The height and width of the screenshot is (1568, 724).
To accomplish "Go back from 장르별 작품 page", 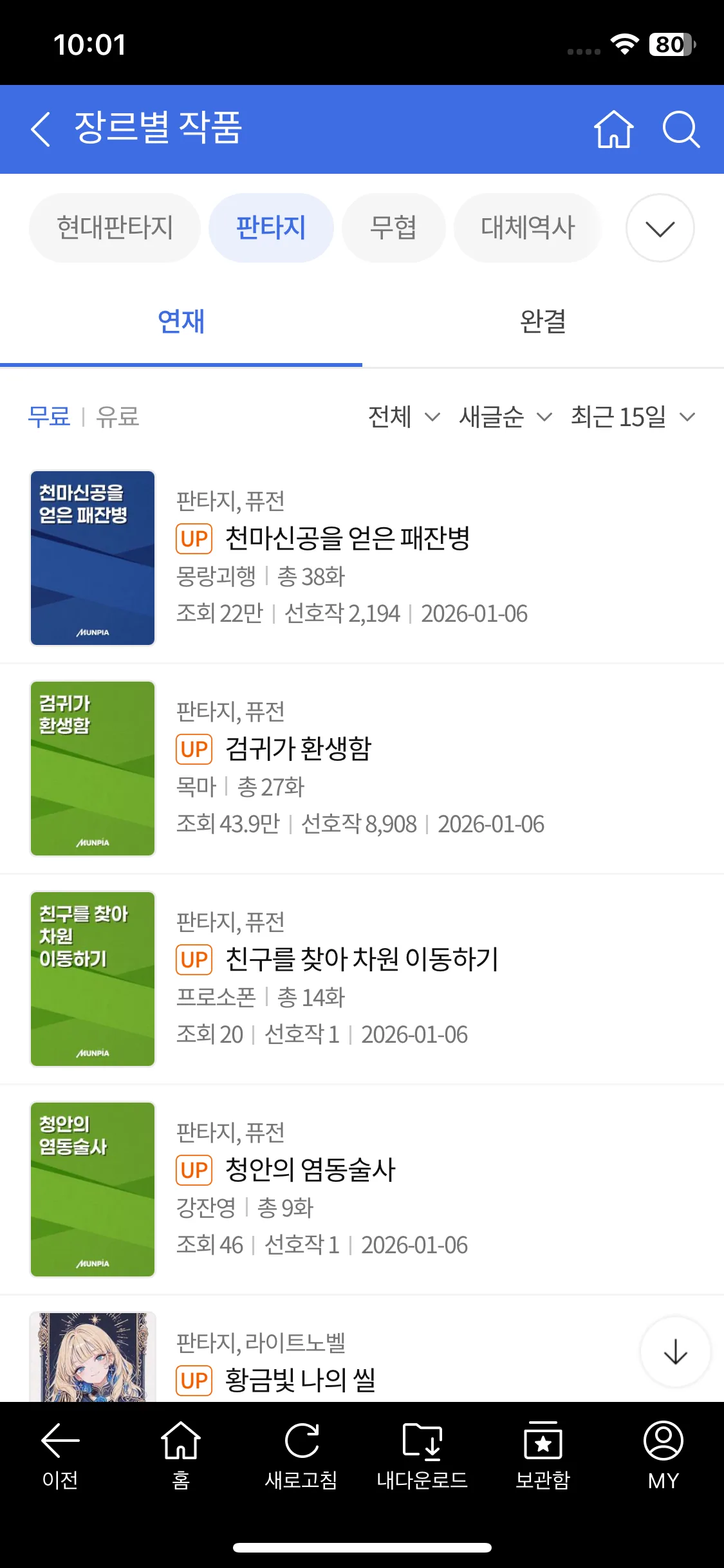I will (40, 129).
